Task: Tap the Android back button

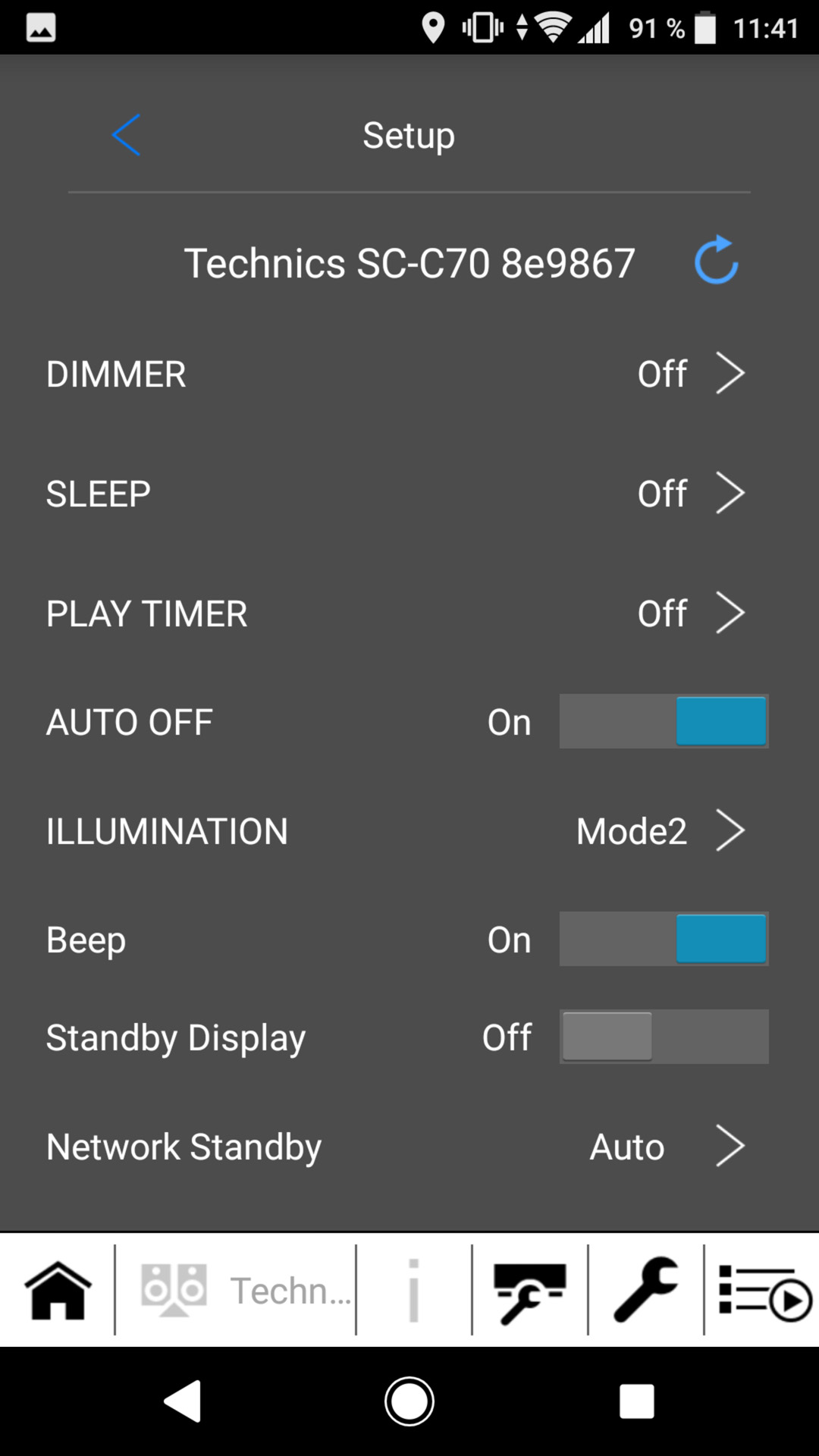Action: pos(183,1401)
